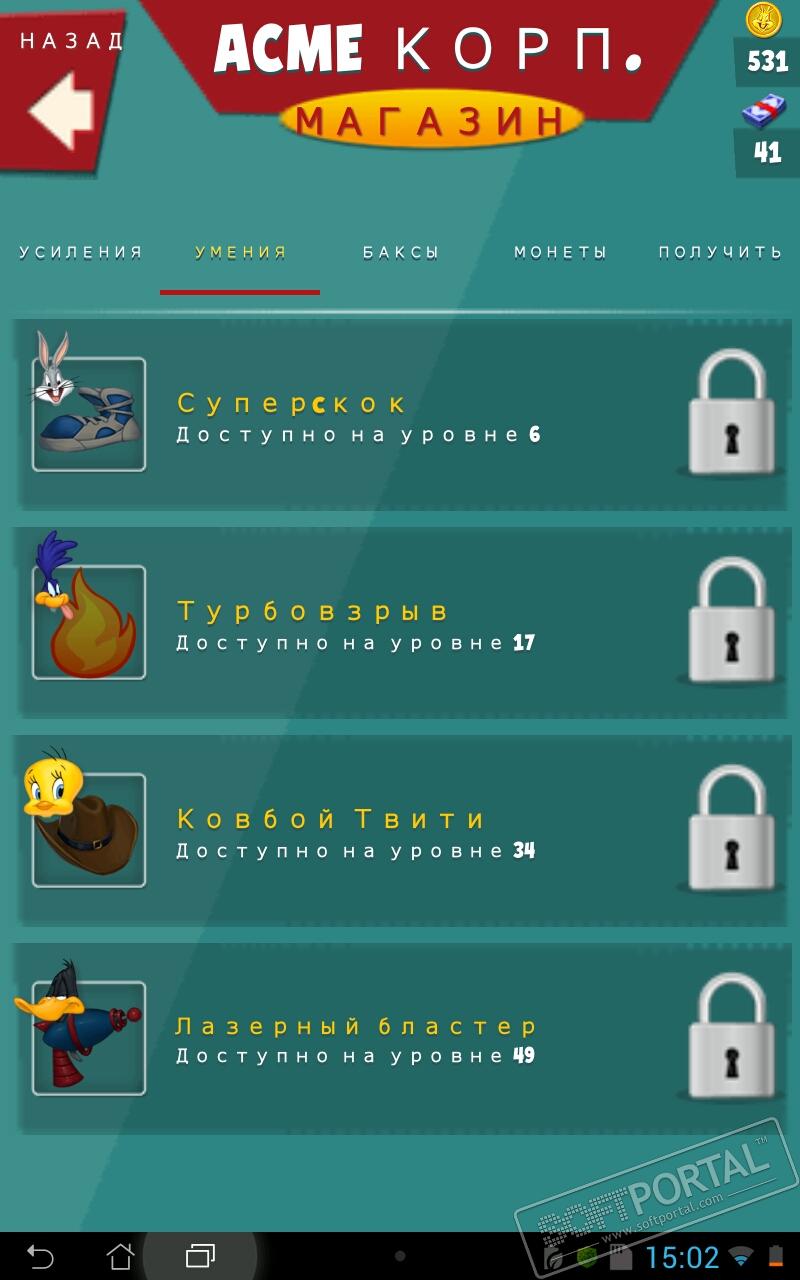Open the Баксы tab
Screen dimensions: 800x1280
(400, 252)
